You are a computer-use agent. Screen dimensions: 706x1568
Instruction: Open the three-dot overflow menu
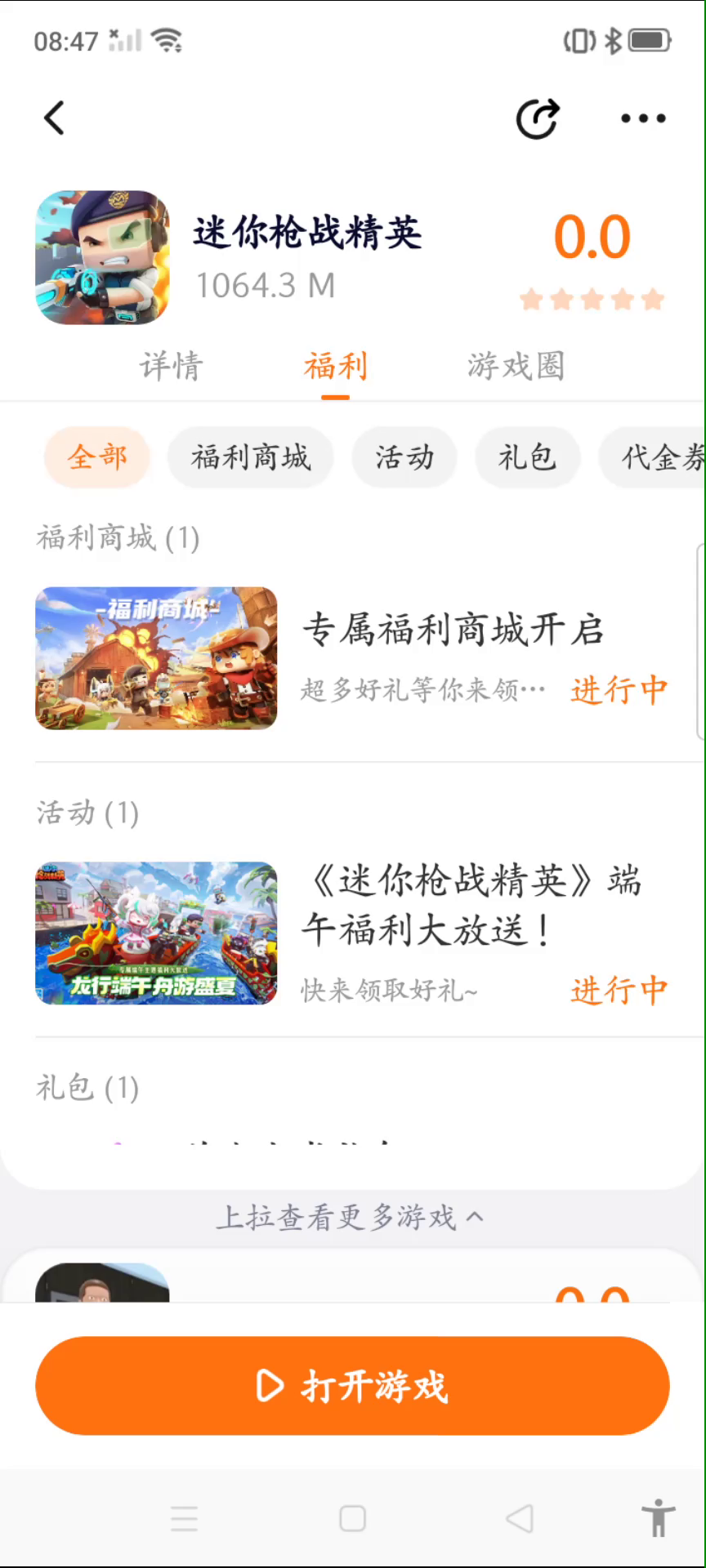pos(643,119)
